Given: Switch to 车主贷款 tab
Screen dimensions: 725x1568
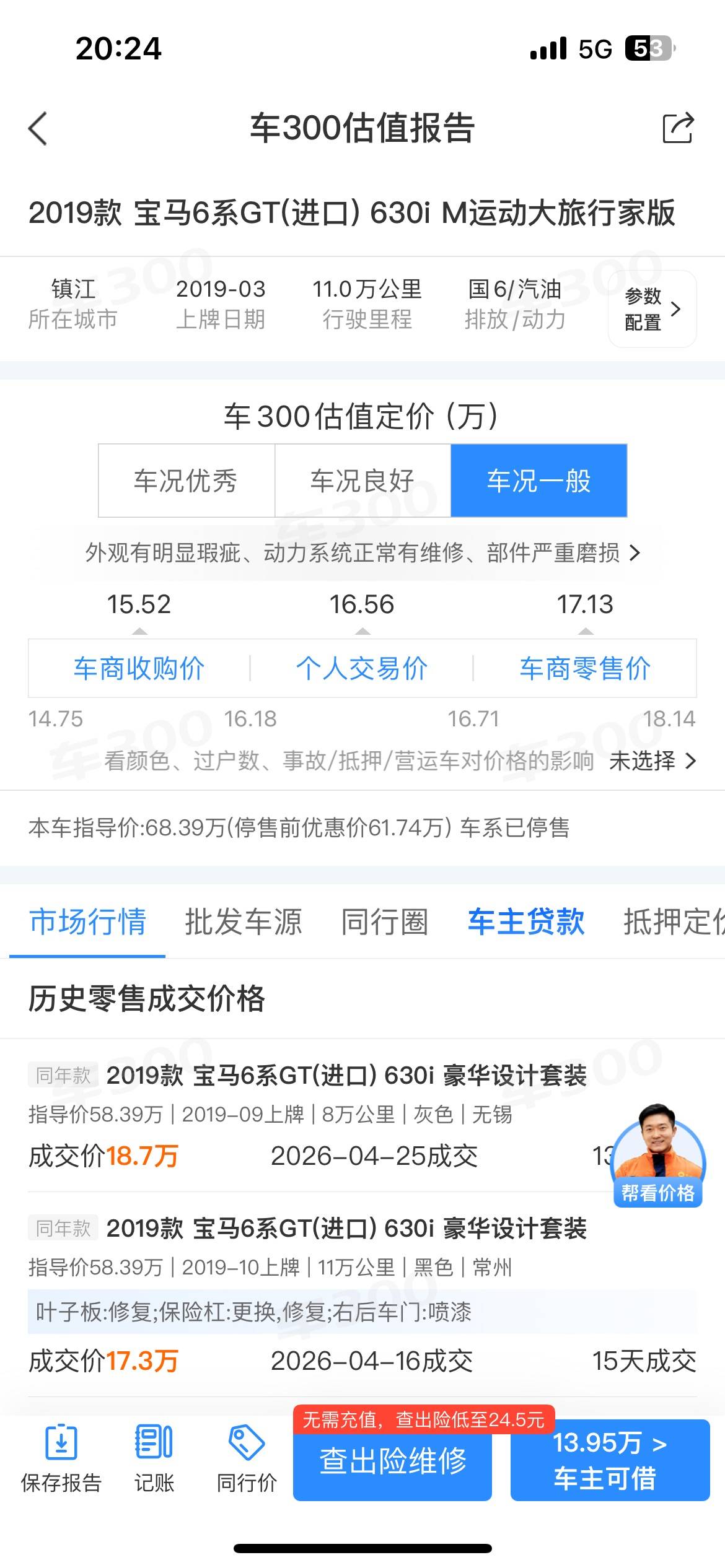Looking at the screenshot, I should pos(526,921).
